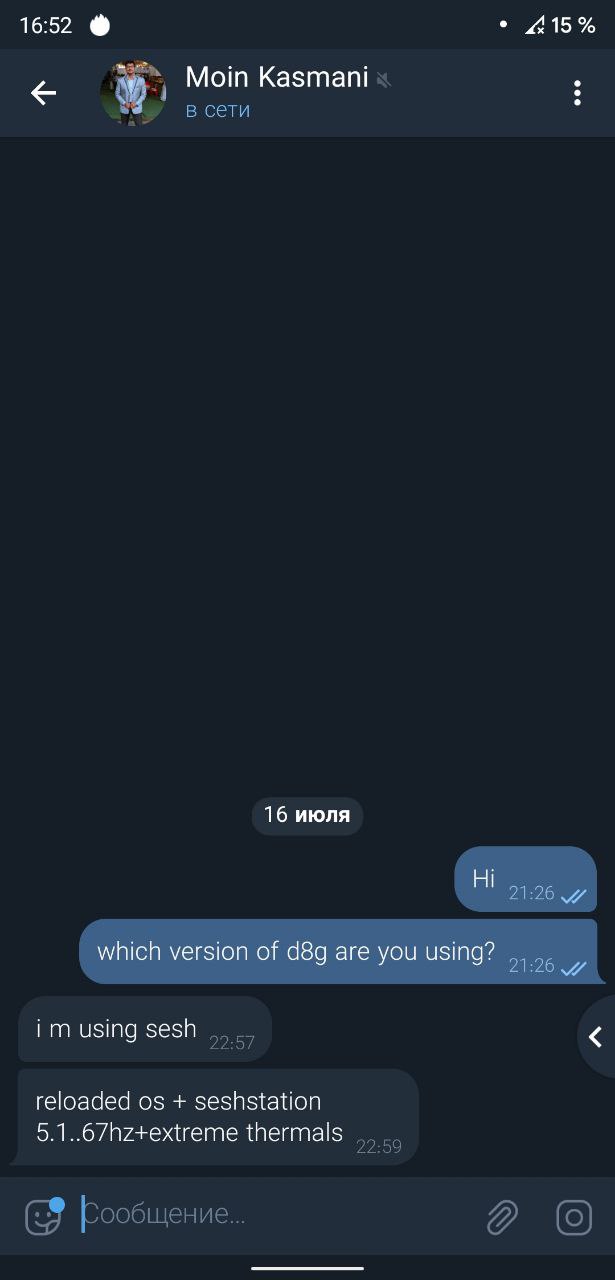This screenshot has height=1280, width=615.
Task: Go back to the chat list
Action: [x=43, y=93]
